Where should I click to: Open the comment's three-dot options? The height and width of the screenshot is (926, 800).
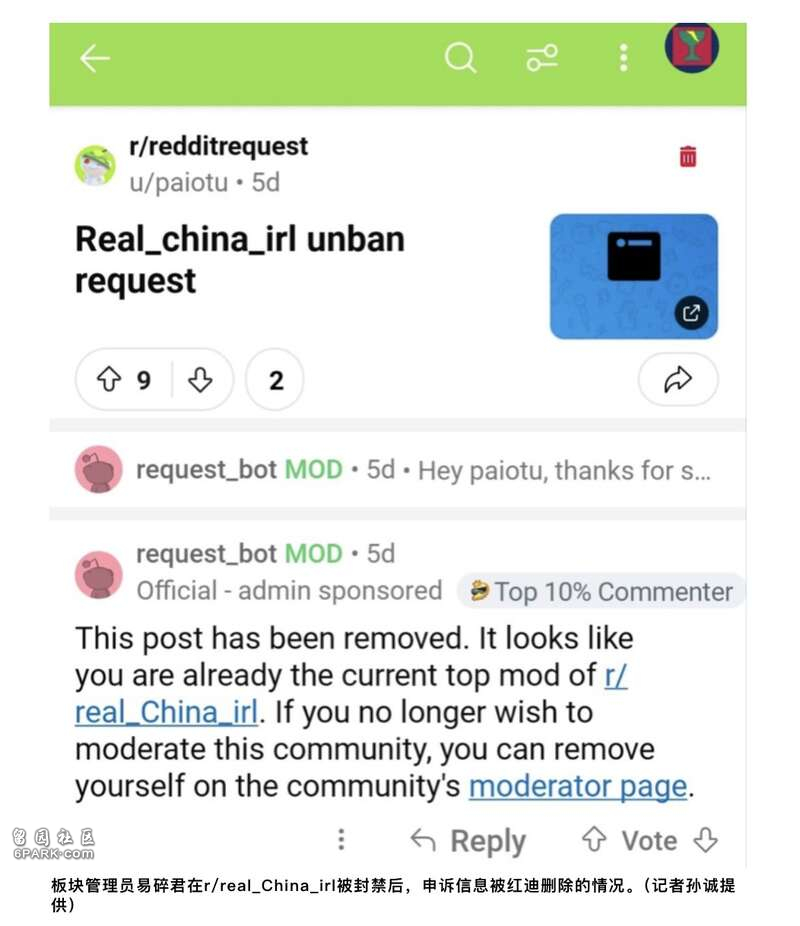click(x=341, y=839)
